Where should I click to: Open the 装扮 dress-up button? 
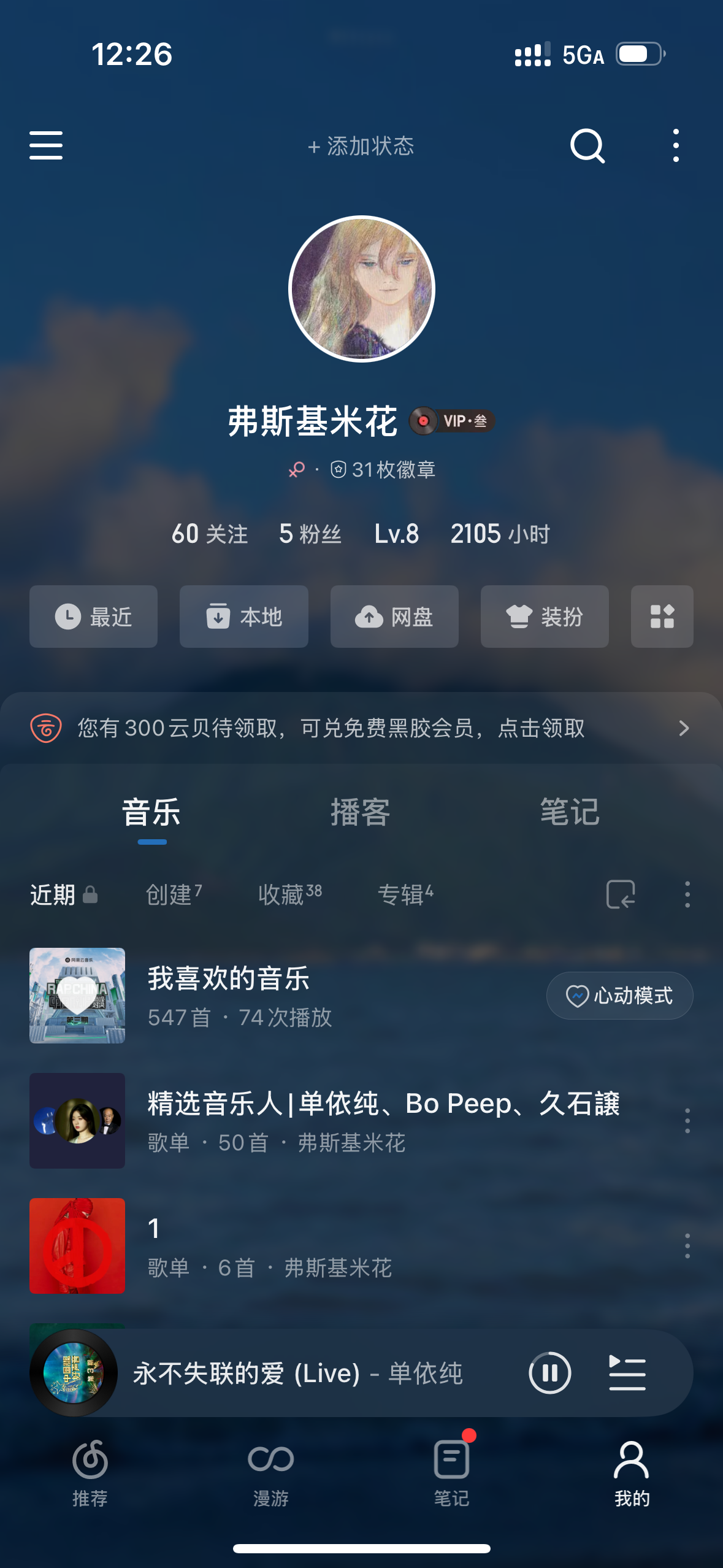[545, 617]
